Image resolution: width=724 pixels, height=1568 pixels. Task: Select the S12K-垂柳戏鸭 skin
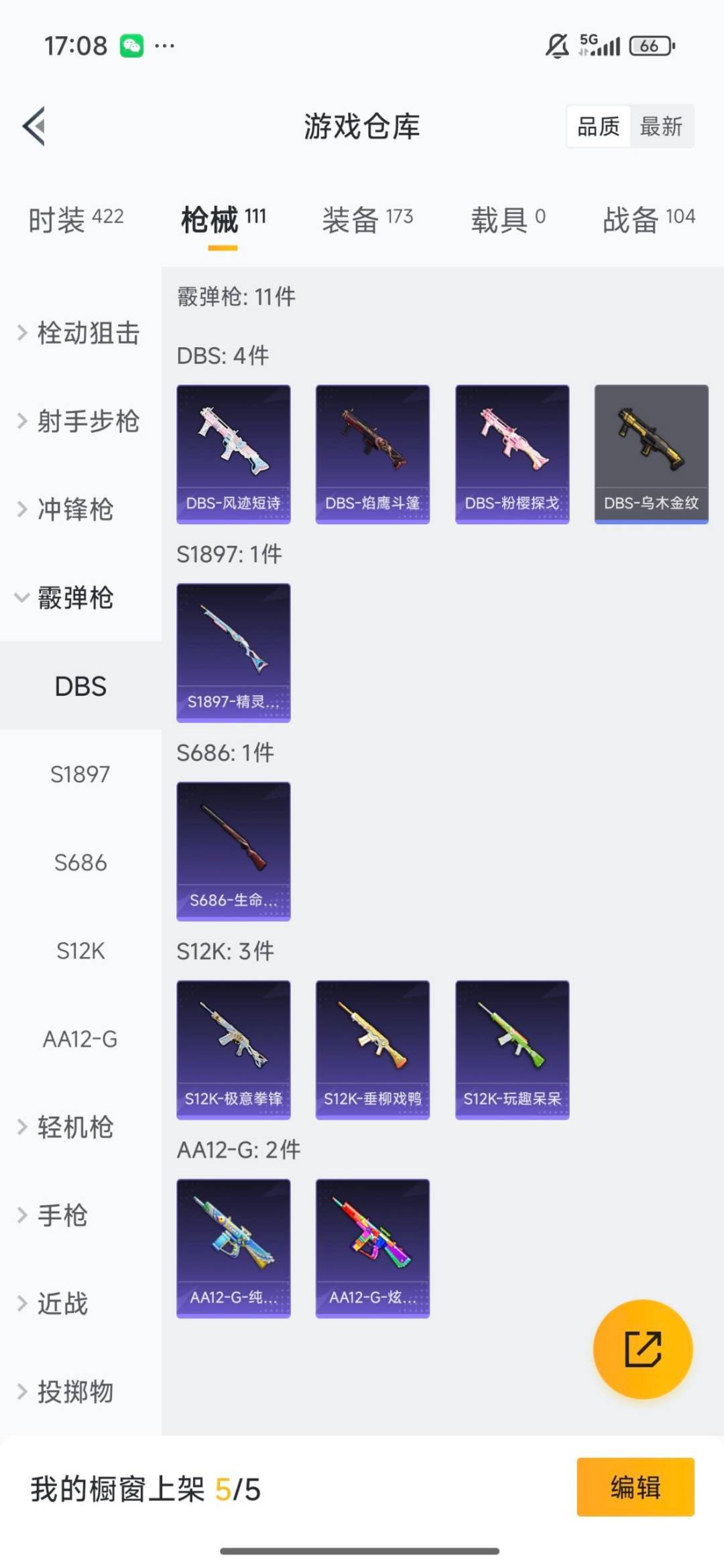[372, 1049]
